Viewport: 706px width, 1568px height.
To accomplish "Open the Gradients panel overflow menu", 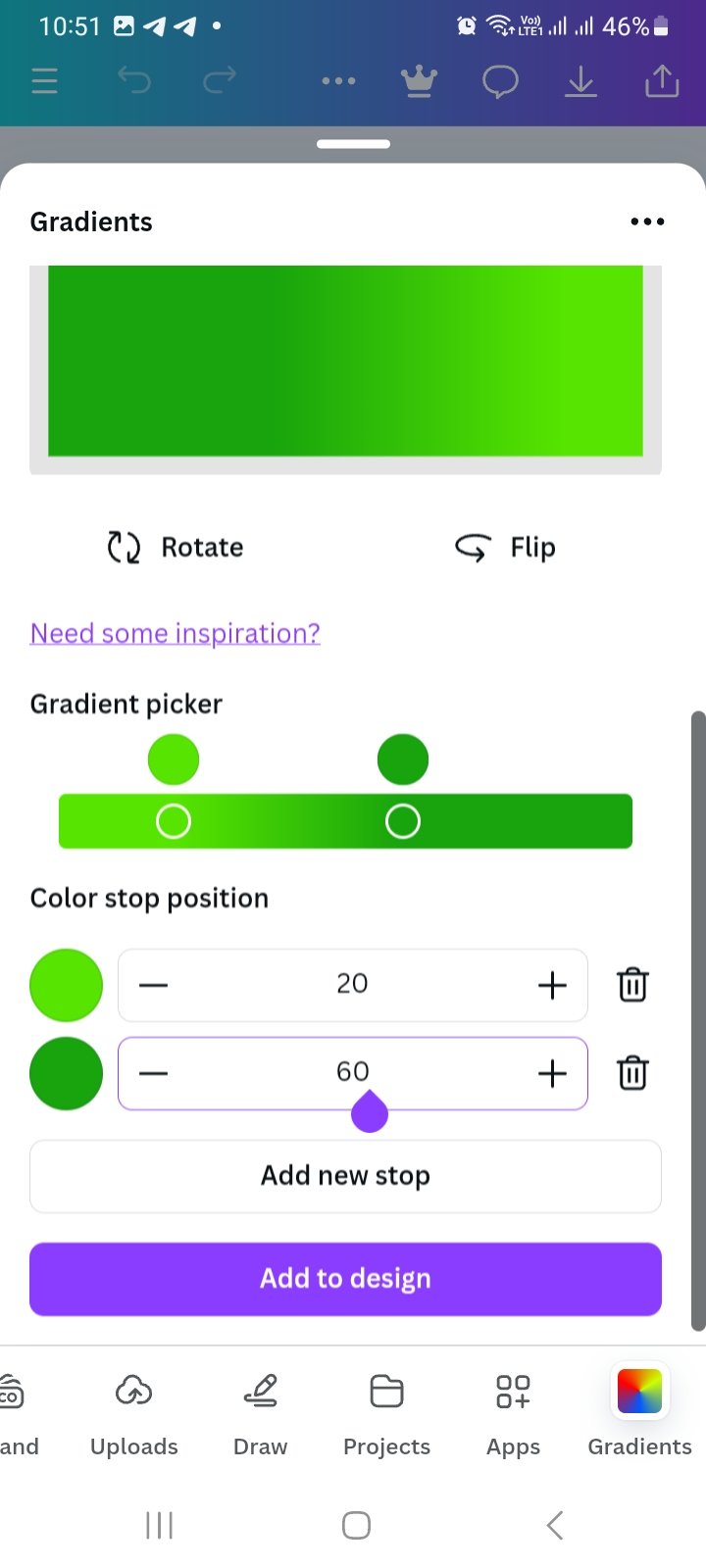I will coord(647,221).
